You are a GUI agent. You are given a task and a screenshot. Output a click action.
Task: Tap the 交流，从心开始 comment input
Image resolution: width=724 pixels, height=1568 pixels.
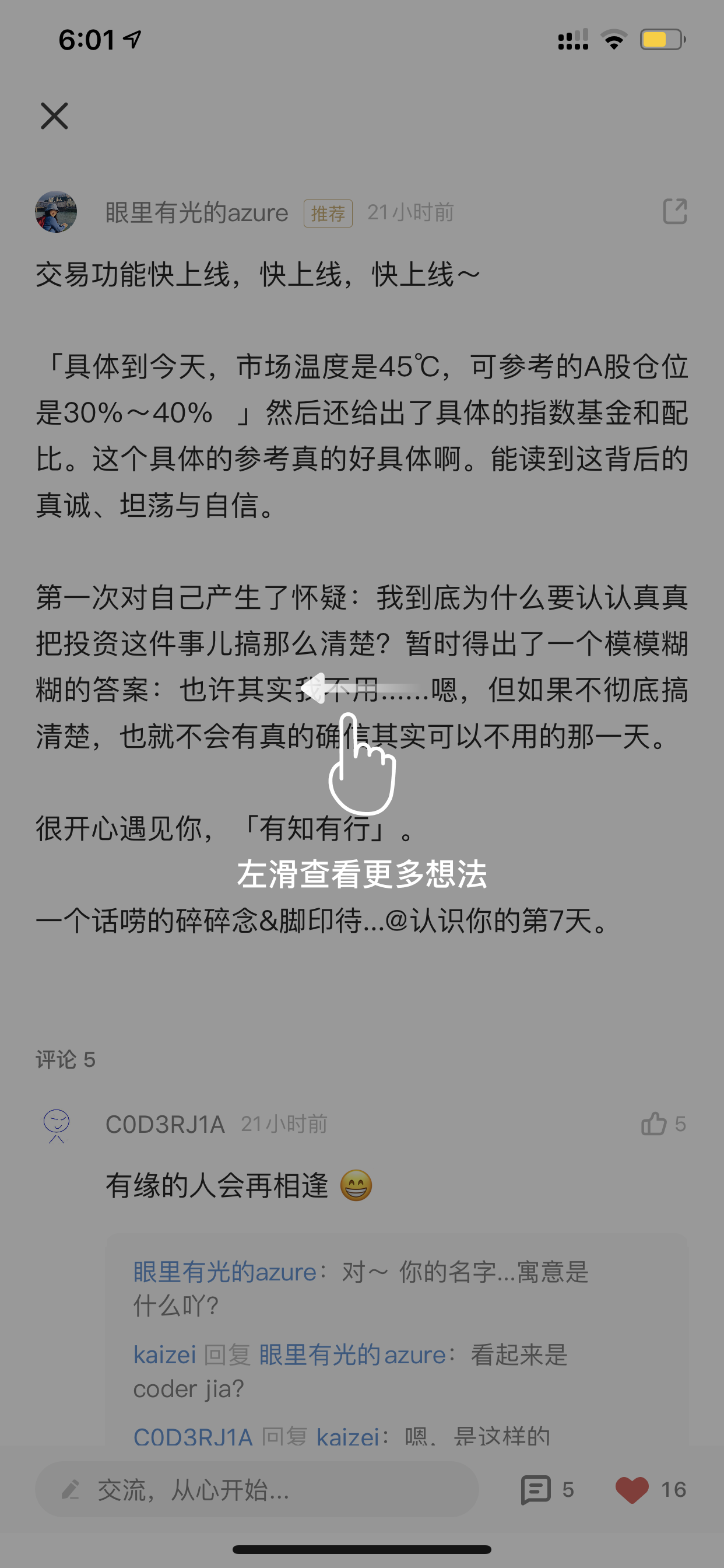[x=256, y=1489]
